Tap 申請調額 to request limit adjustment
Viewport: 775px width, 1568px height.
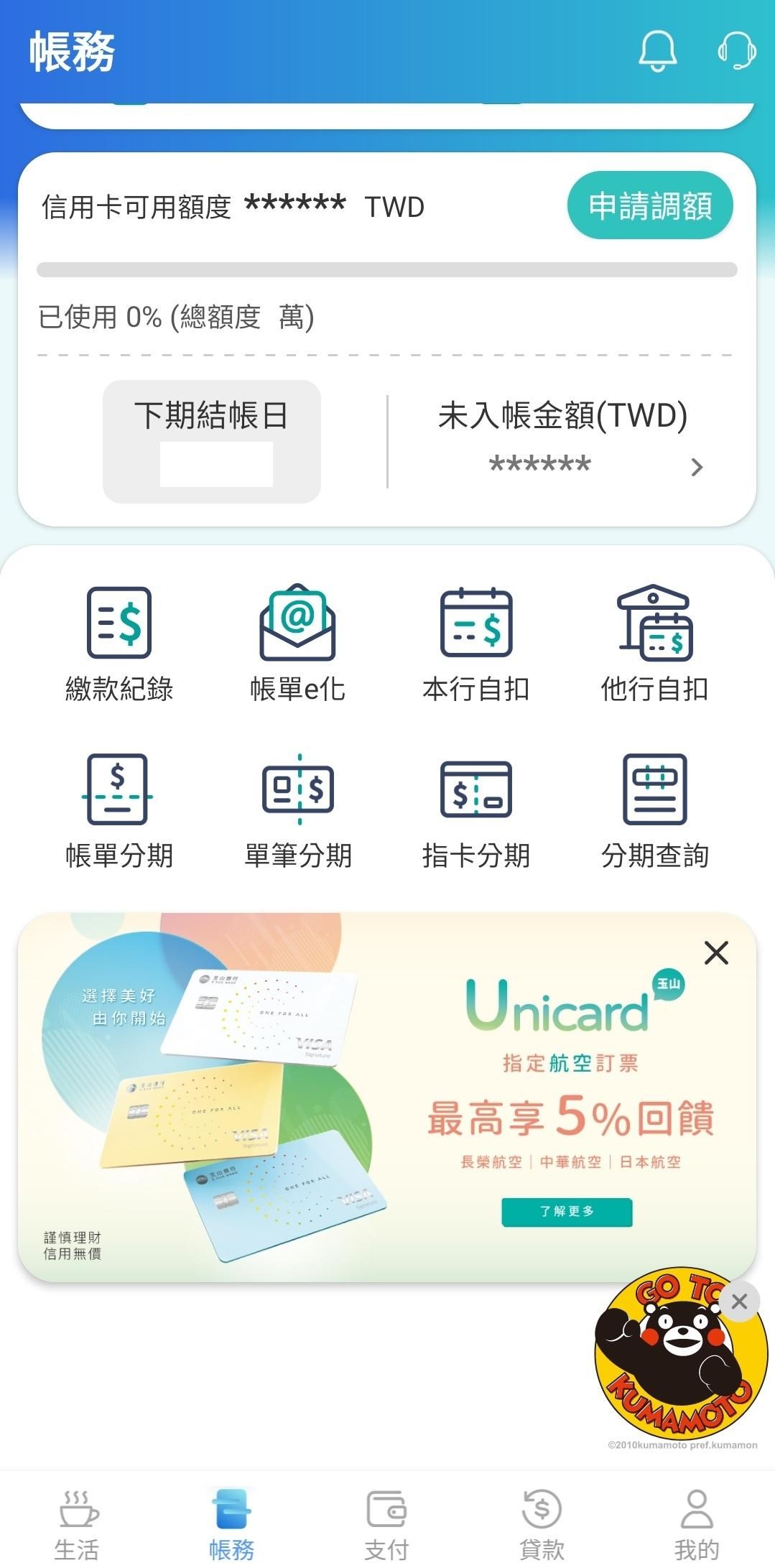coord(649,205)
